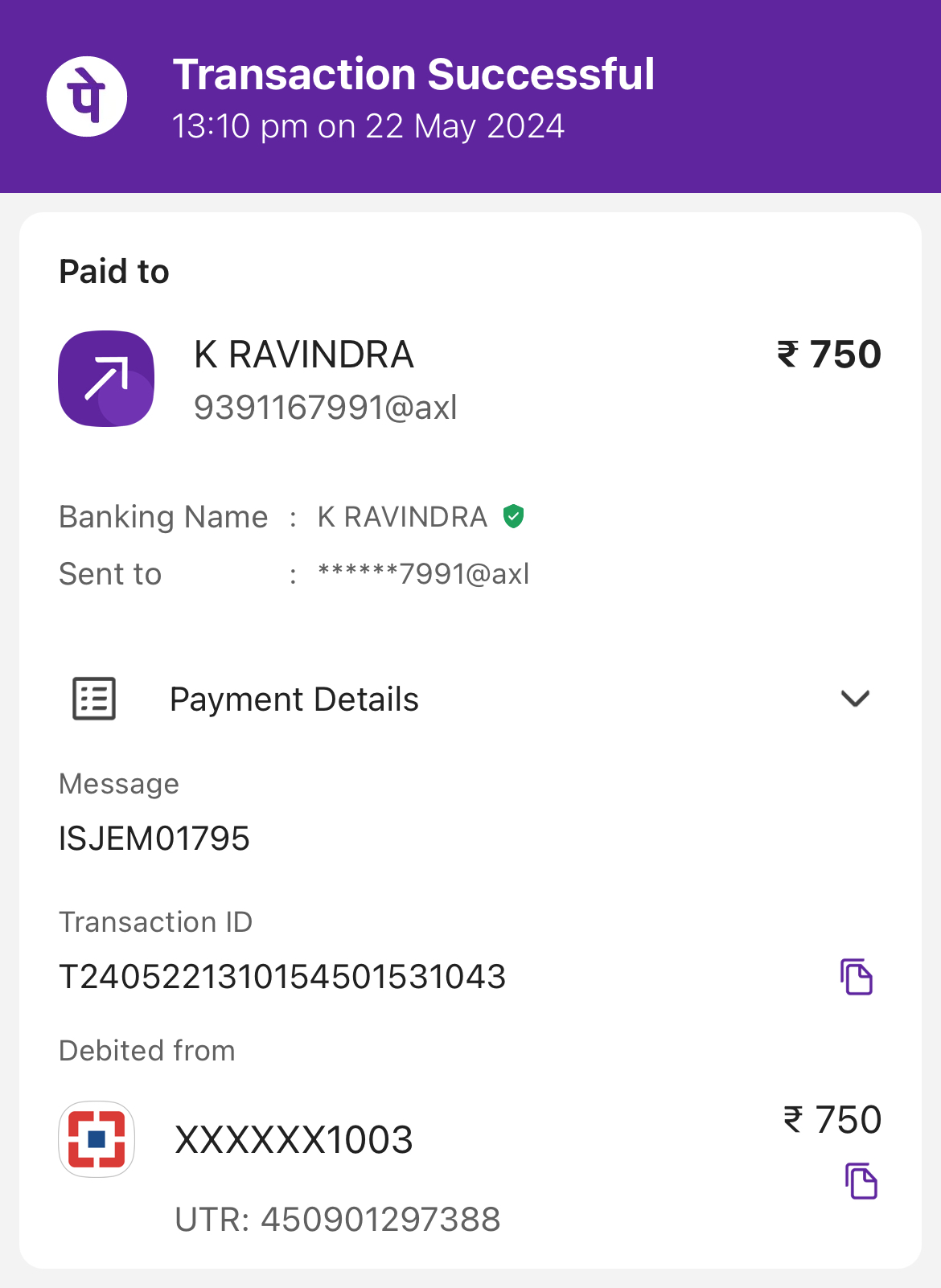Viewport: 941px width, 1288px height.
Task: Copy the Transaction ID
Action: coord(857,977)
